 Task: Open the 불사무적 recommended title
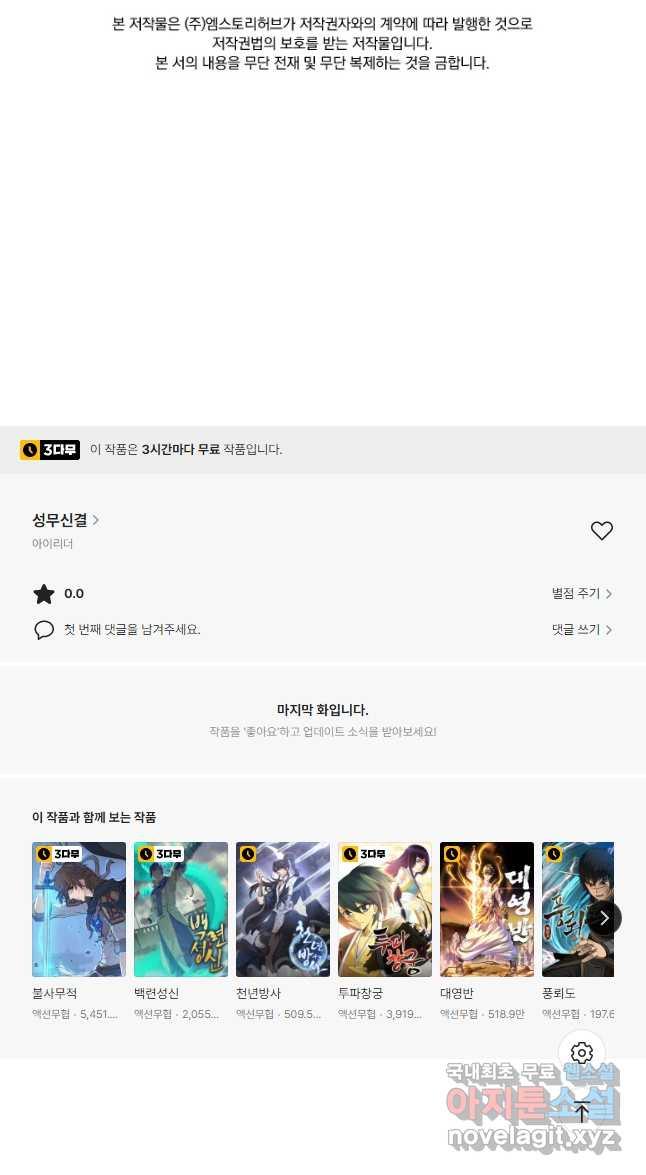[x=79, y=909]
